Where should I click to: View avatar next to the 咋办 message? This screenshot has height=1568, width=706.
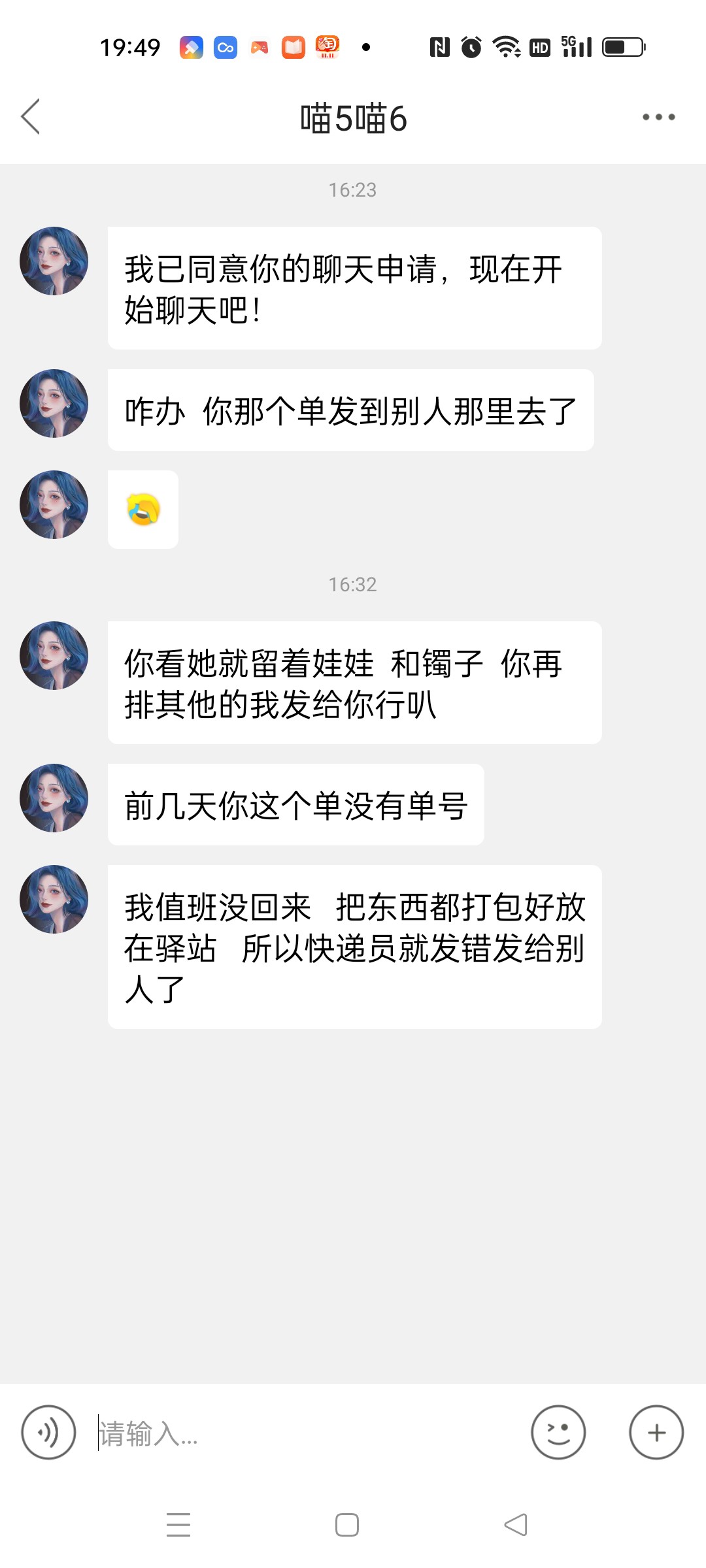54,403
